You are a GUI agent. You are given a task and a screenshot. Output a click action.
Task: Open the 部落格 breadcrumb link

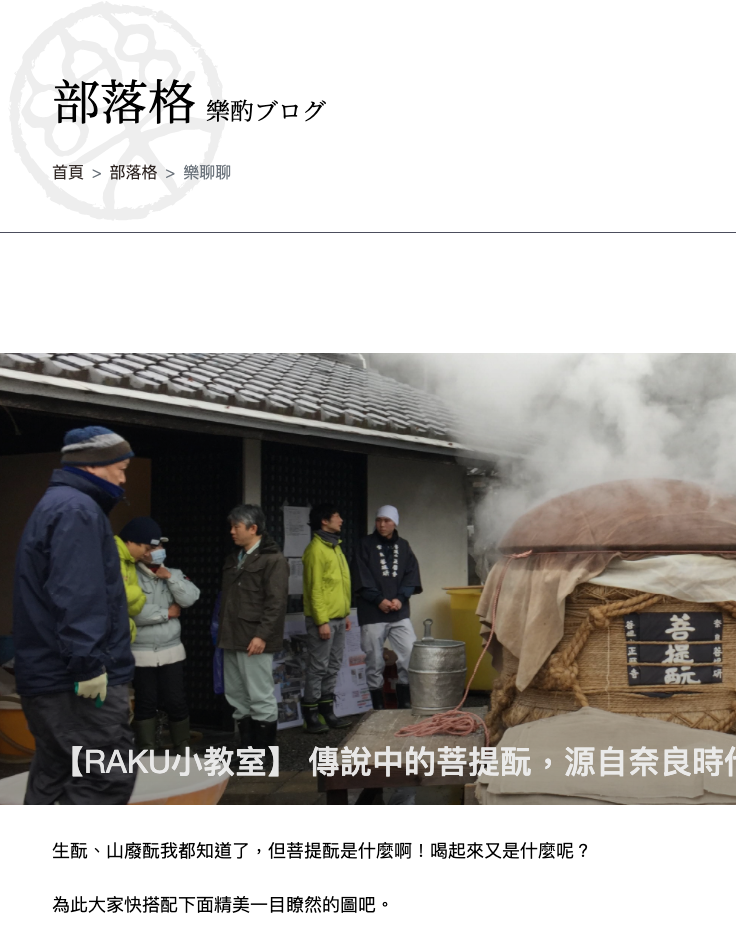click(x=133, y=172)
